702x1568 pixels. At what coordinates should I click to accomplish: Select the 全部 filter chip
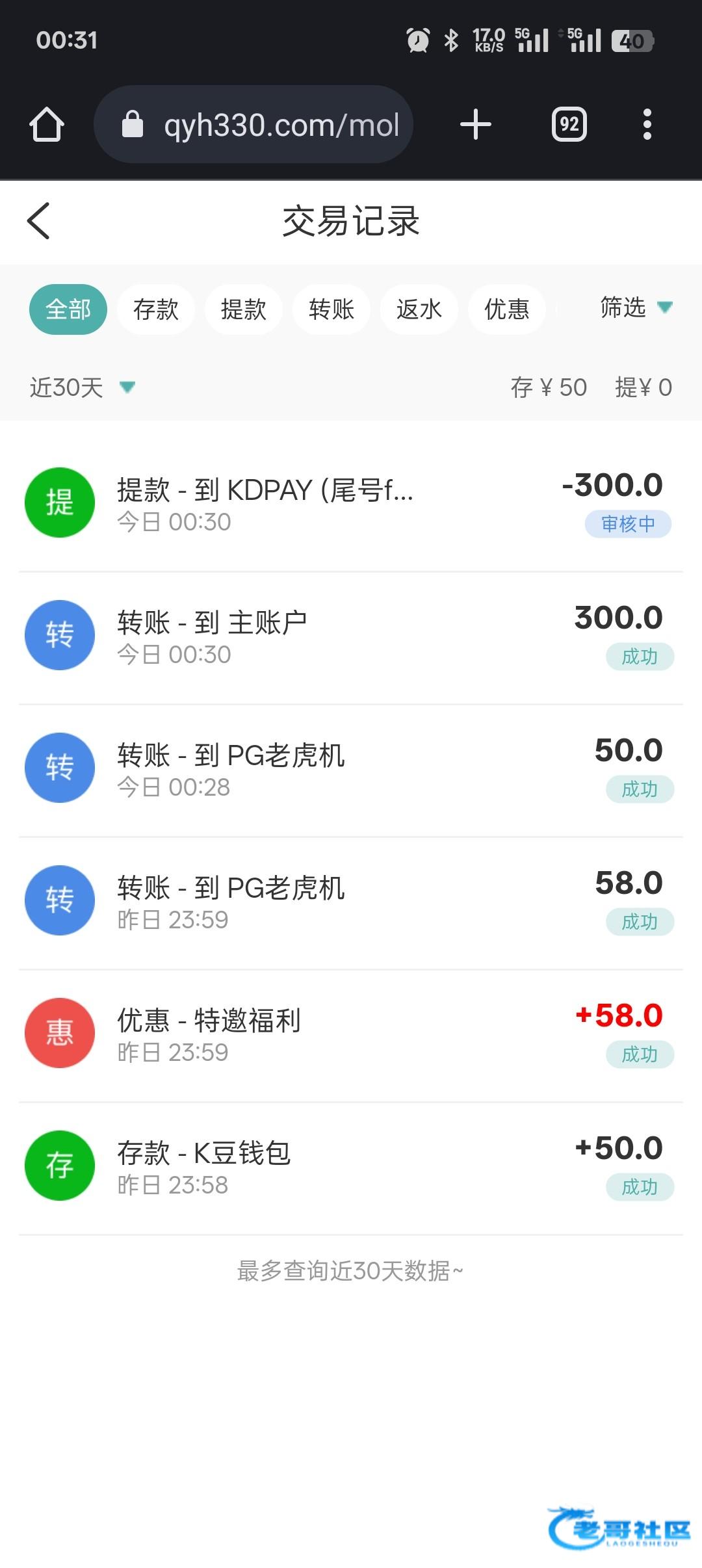coord(68,309)
